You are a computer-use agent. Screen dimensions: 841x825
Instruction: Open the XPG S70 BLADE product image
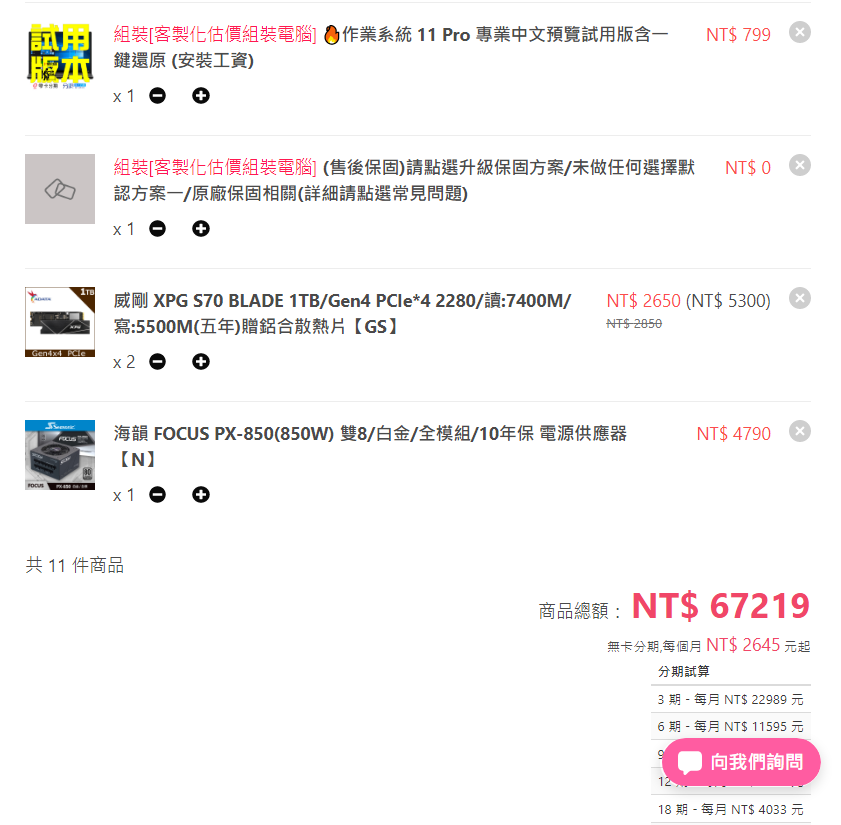click(60, 322)
